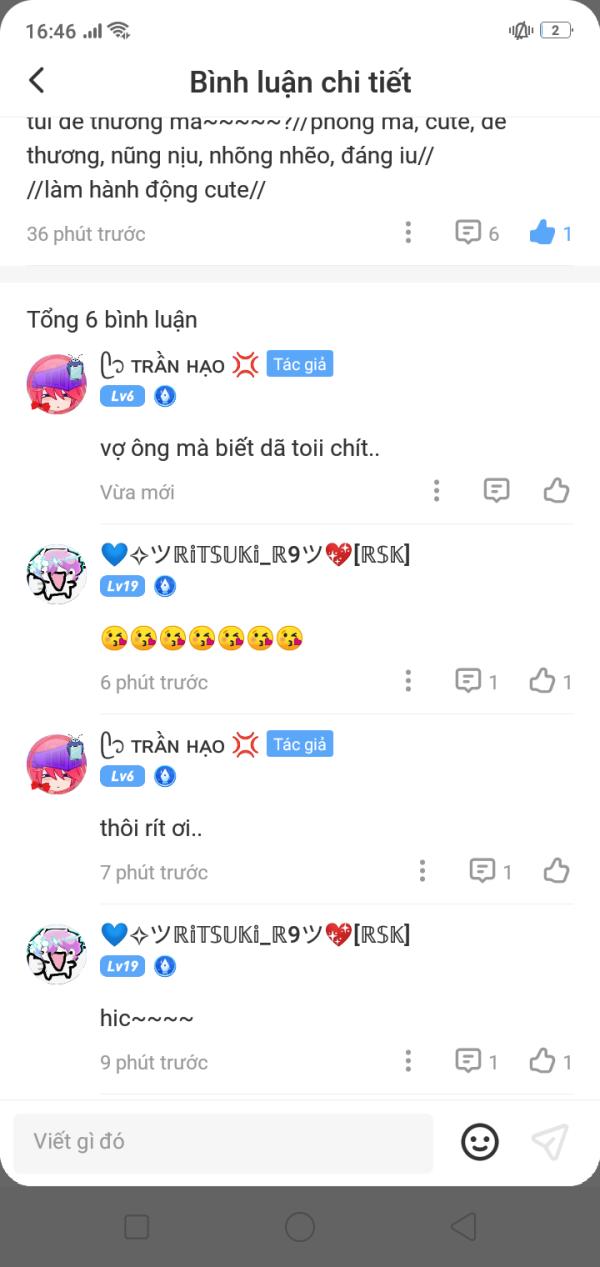The image size is (600, 1267).
Task: Go to the system home screen
Action: [300, 1227]
